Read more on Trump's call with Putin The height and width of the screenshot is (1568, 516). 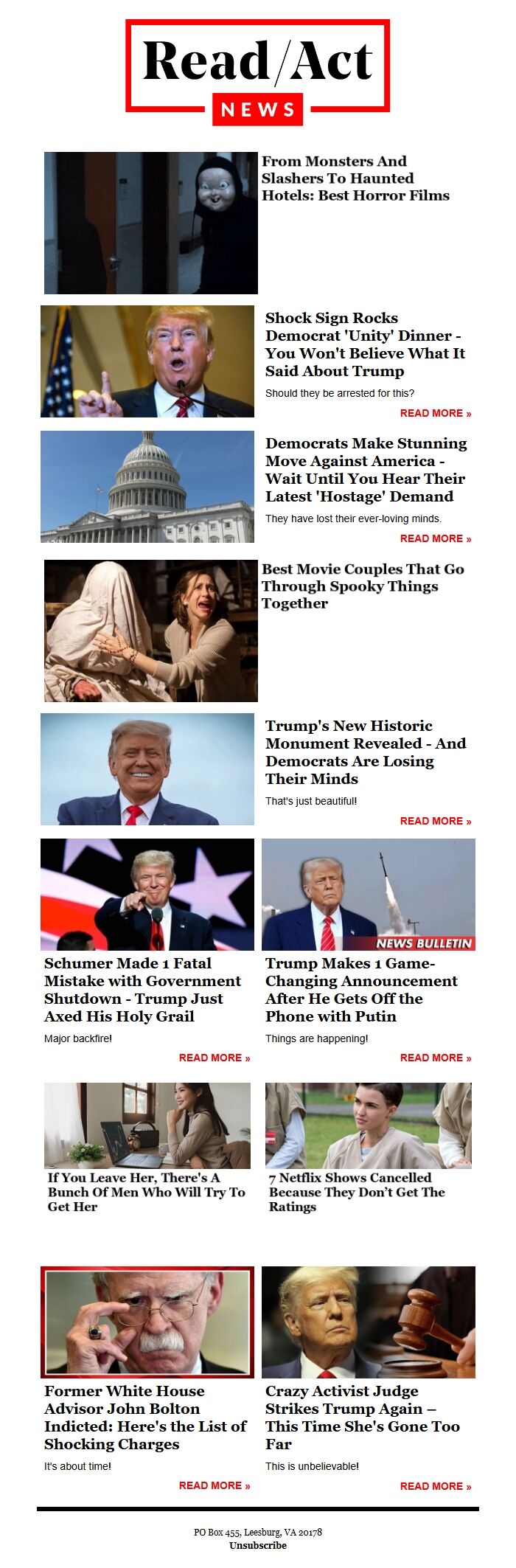click(435, 1058)
